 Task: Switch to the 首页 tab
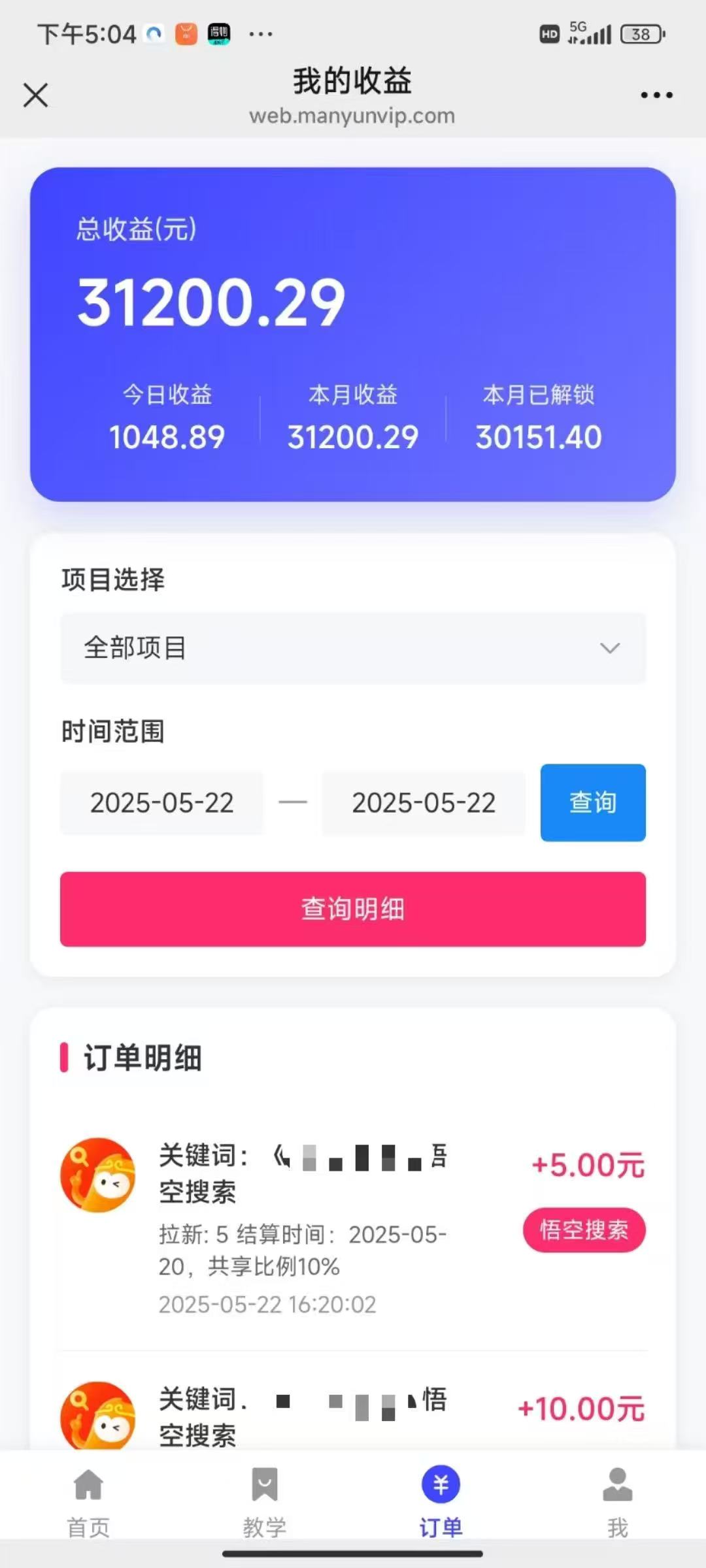tap(87, 1503)
